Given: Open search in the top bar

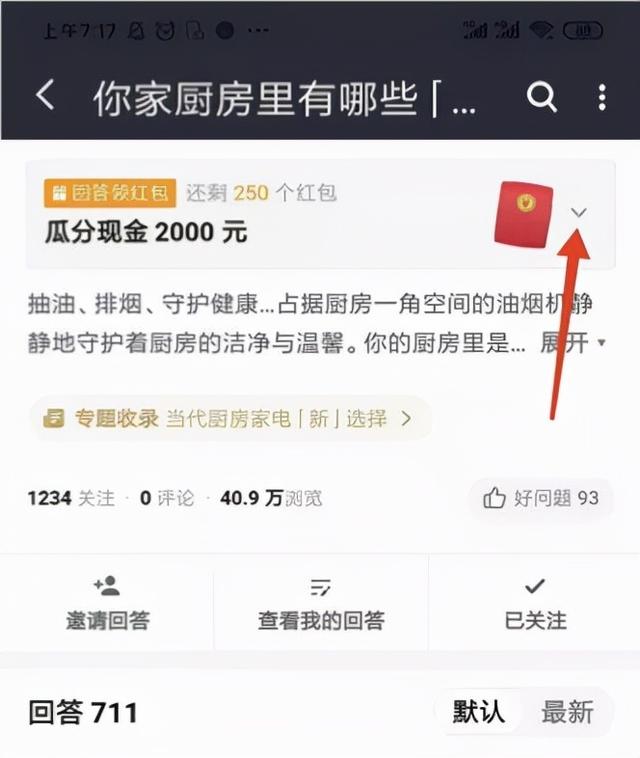Looking at the screenshot, I should coord(541,97).
